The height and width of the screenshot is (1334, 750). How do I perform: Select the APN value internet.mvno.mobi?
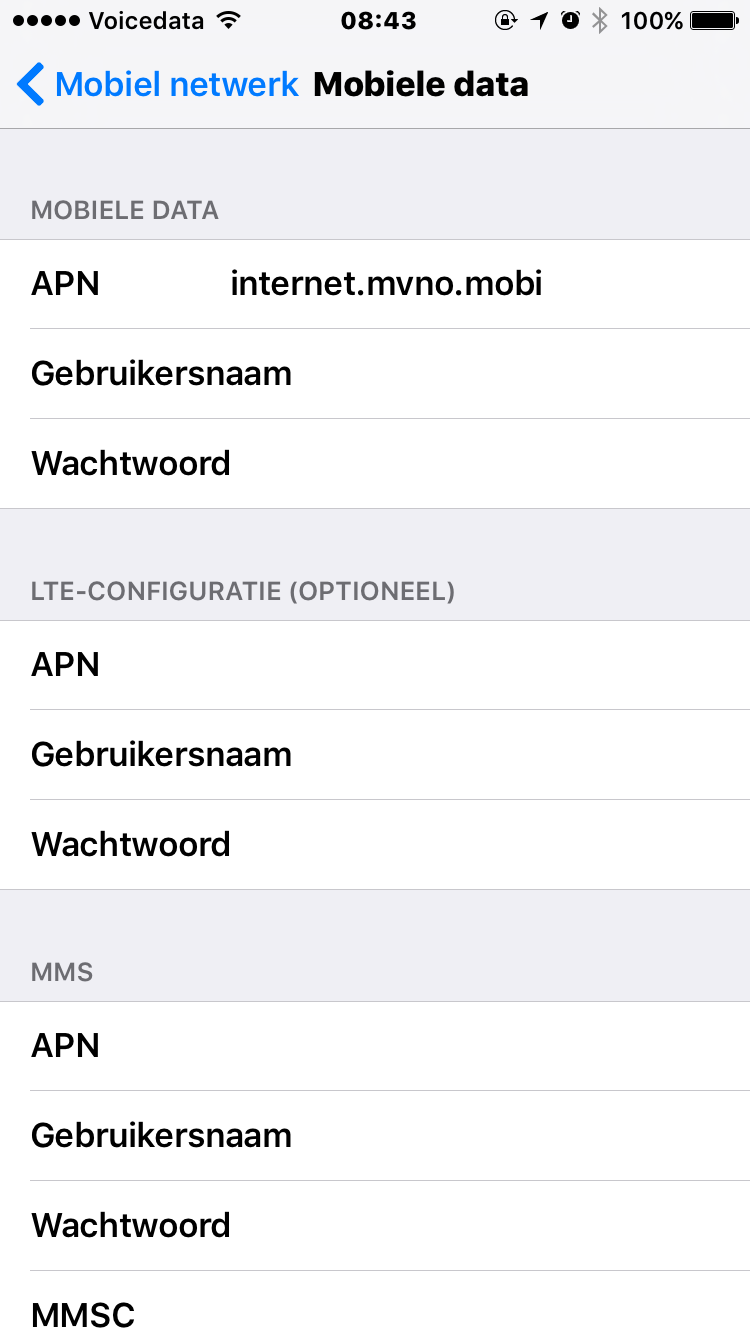coord(386,284)
